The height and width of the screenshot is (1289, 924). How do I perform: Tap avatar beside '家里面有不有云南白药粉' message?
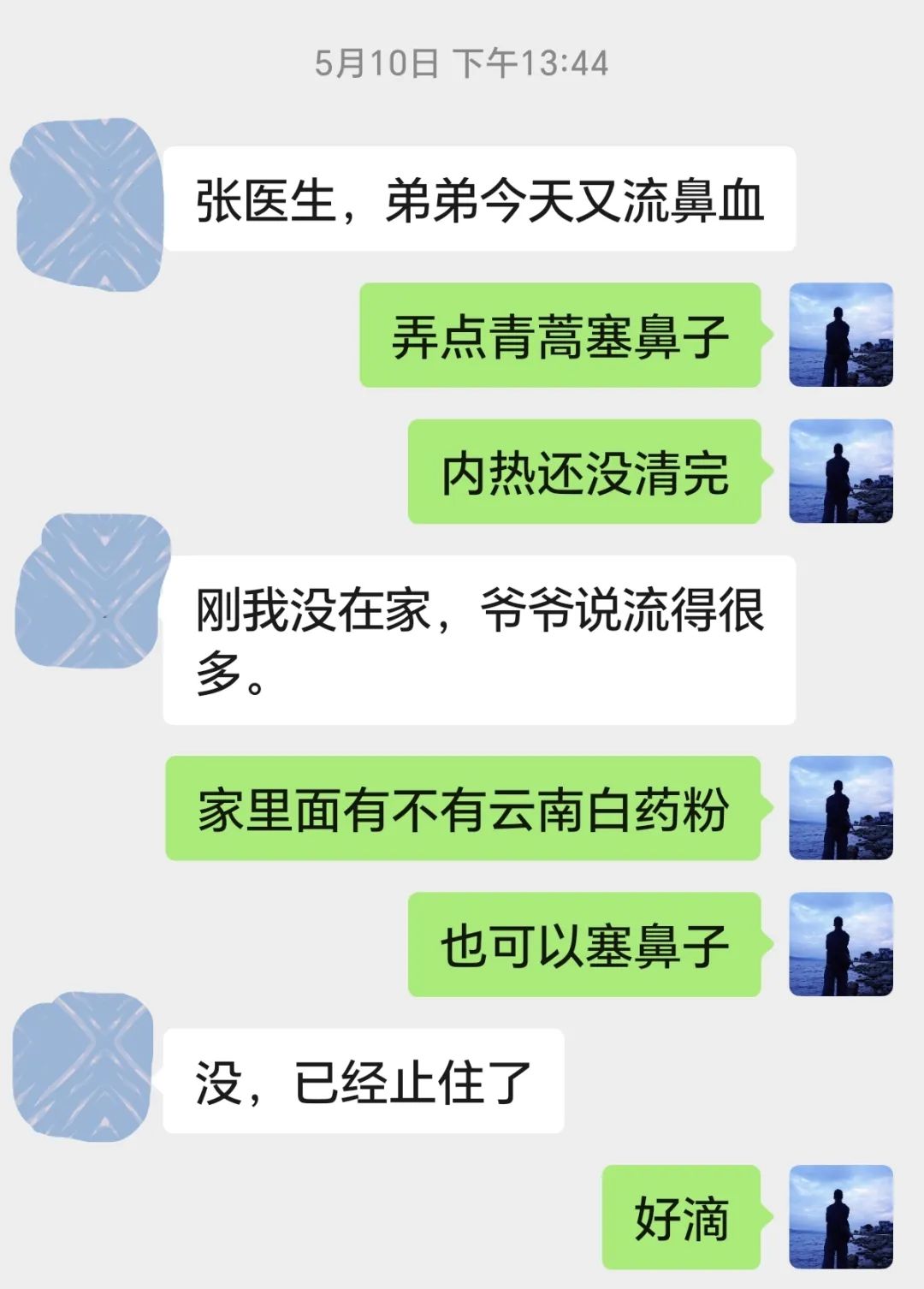[x=840, y=808]
